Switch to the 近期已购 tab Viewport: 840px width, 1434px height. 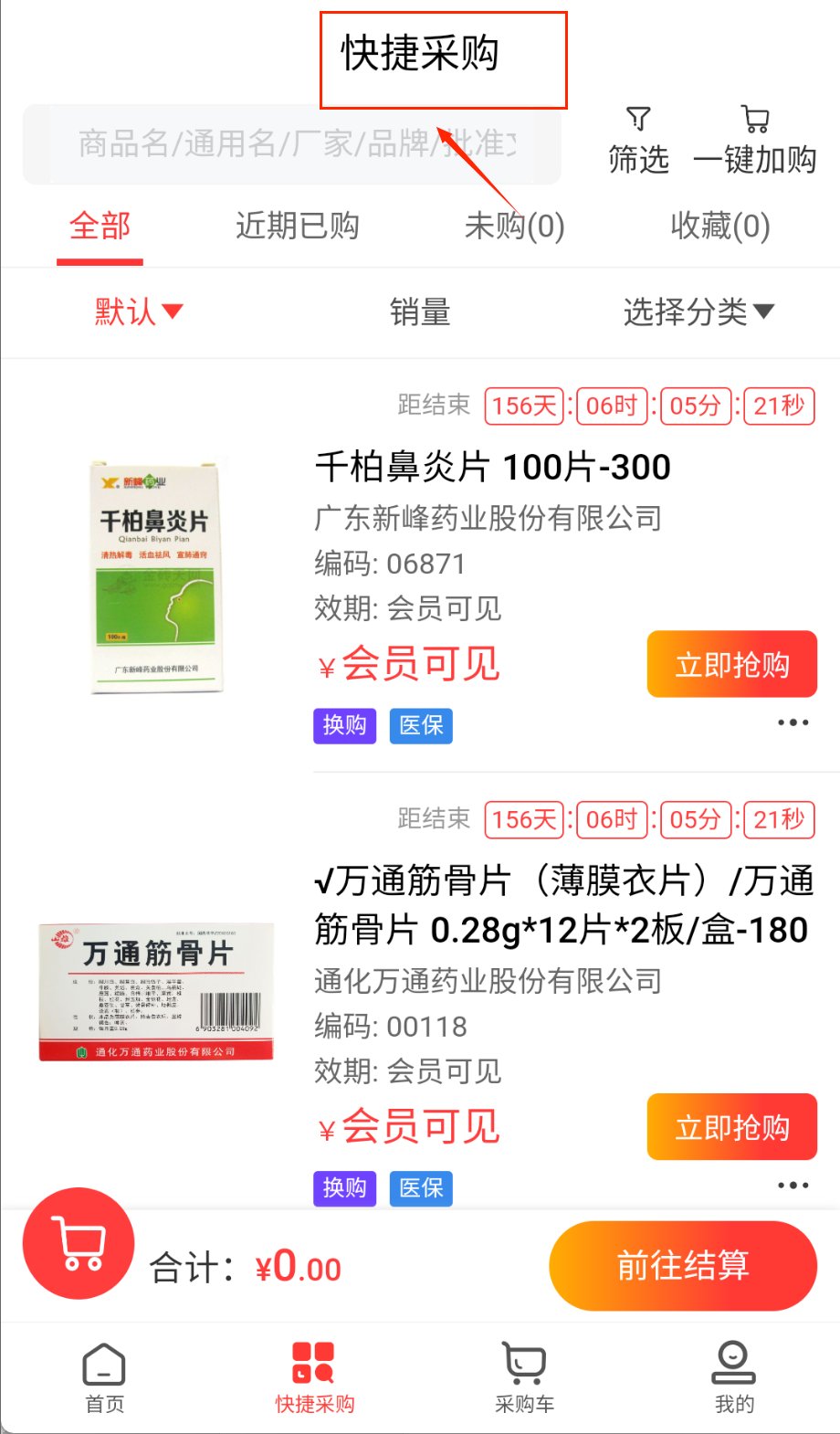pos(298,226)
